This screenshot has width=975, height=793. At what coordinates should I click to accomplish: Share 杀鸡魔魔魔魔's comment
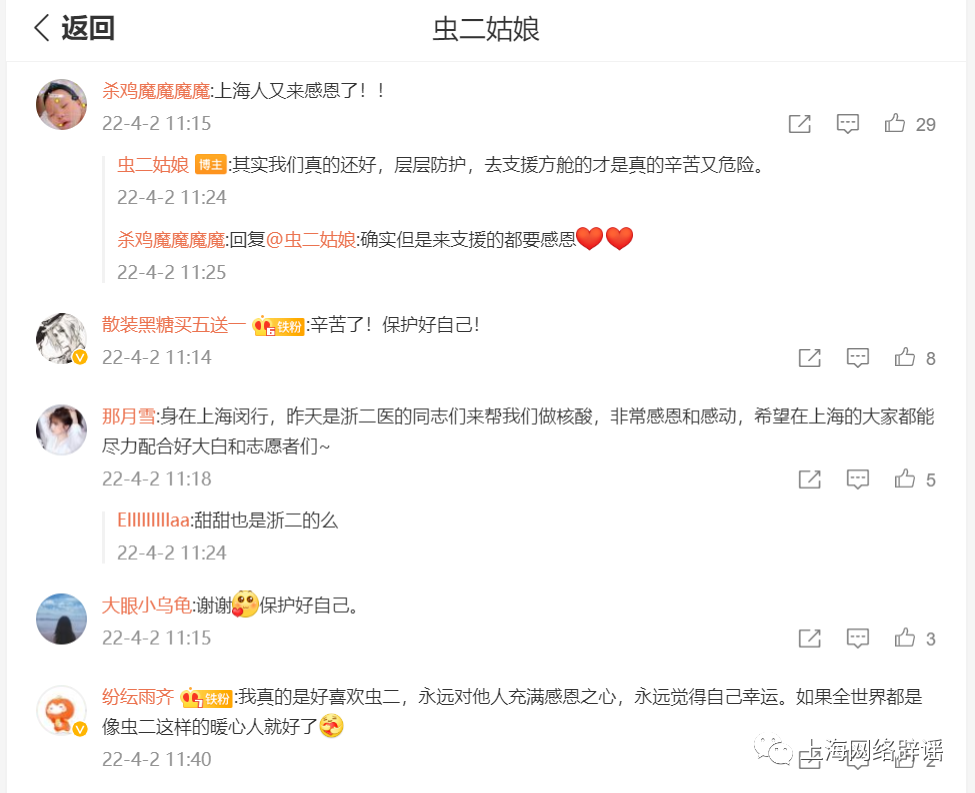pyautogui.click(x=799, y=124)
